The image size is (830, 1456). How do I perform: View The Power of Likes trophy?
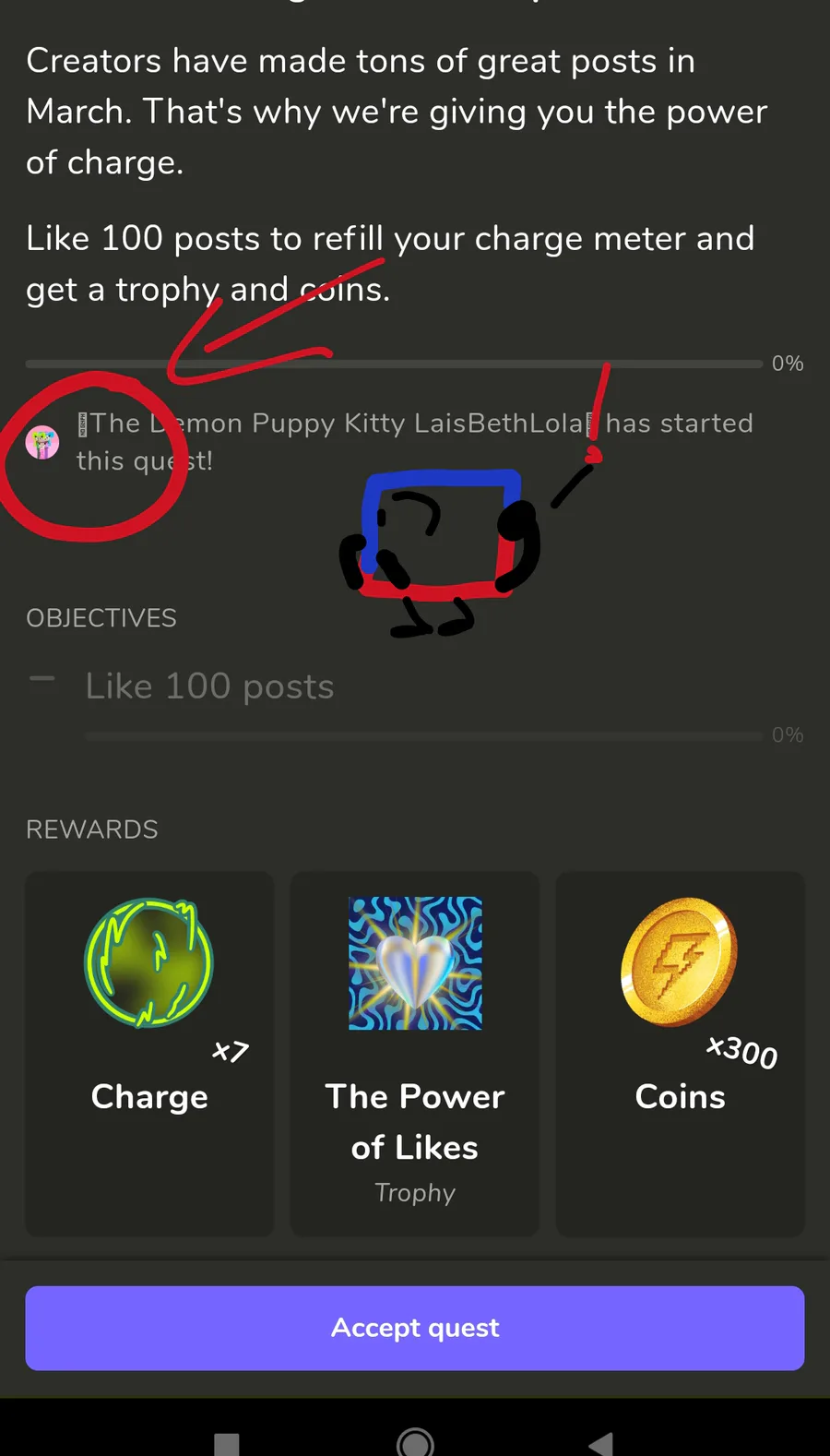[415, 1053]
